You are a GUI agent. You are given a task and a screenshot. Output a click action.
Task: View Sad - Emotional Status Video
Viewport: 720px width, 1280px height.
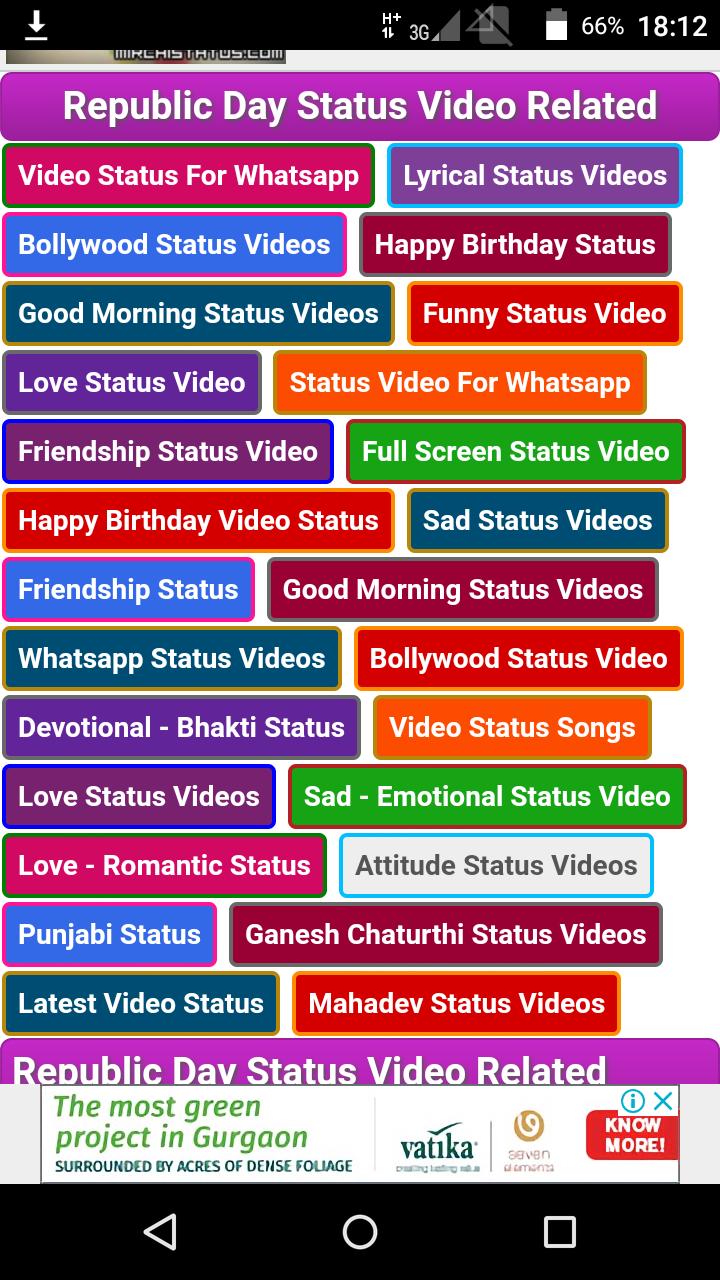(487, 797)
